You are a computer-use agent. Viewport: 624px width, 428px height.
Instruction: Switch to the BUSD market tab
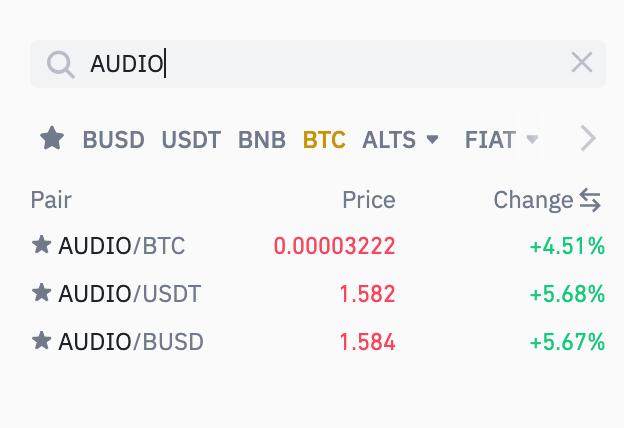(x=113, y=139)
